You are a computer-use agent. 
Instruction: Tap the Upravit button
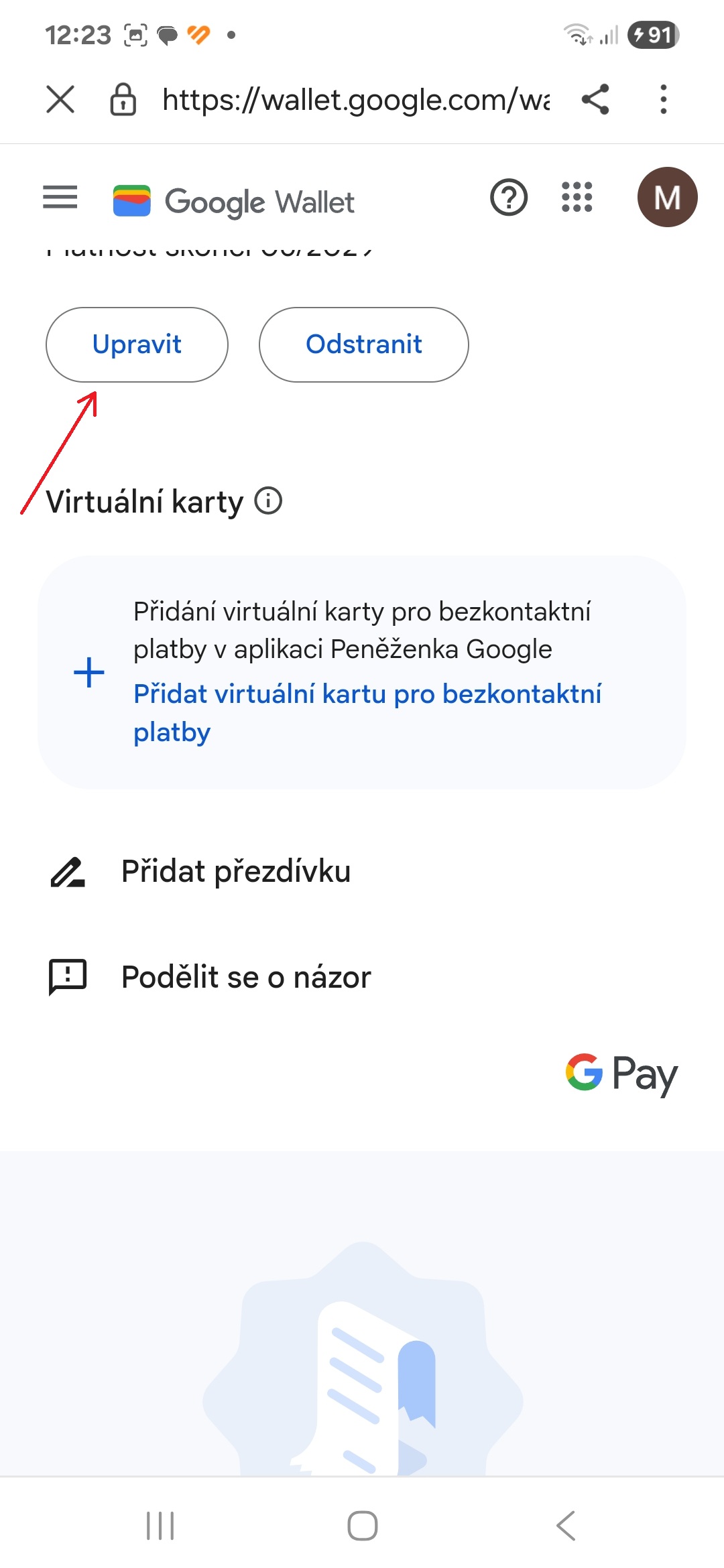(x=137, y=344)
